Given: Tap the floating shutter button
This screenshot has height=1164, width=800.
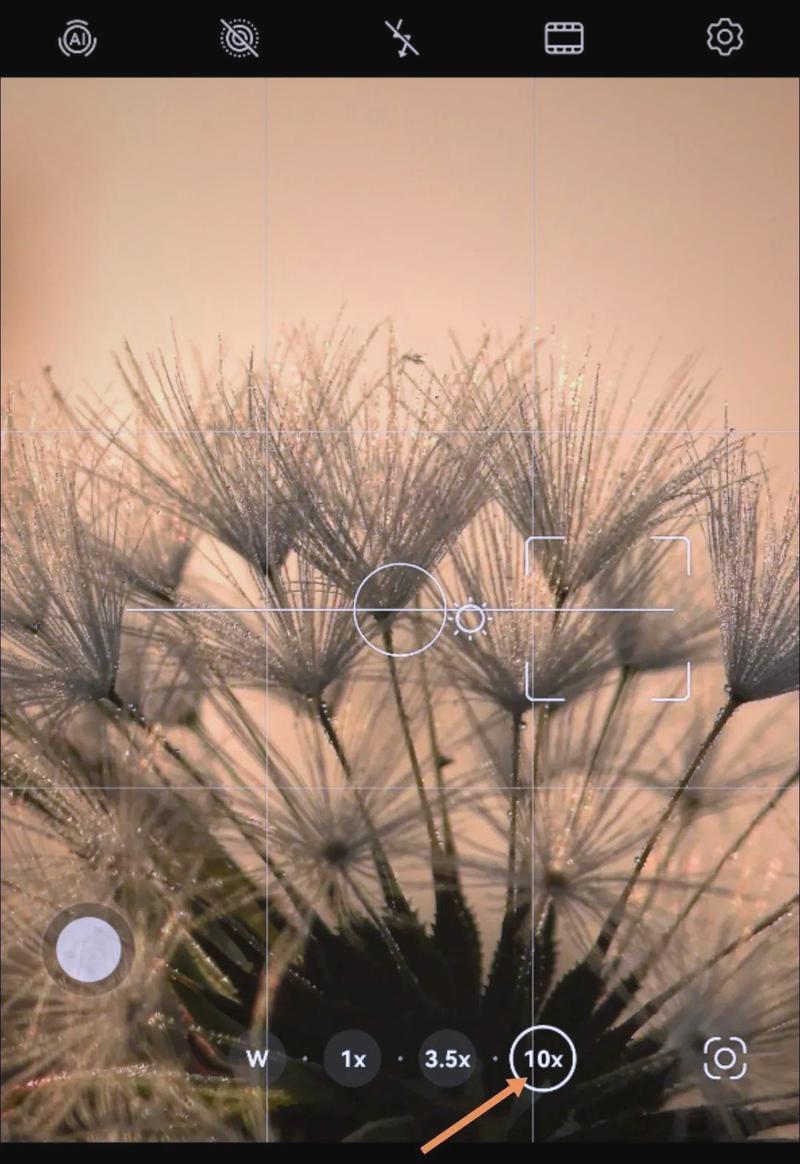Looking at the screenshot, I should [x=89, y=950].
